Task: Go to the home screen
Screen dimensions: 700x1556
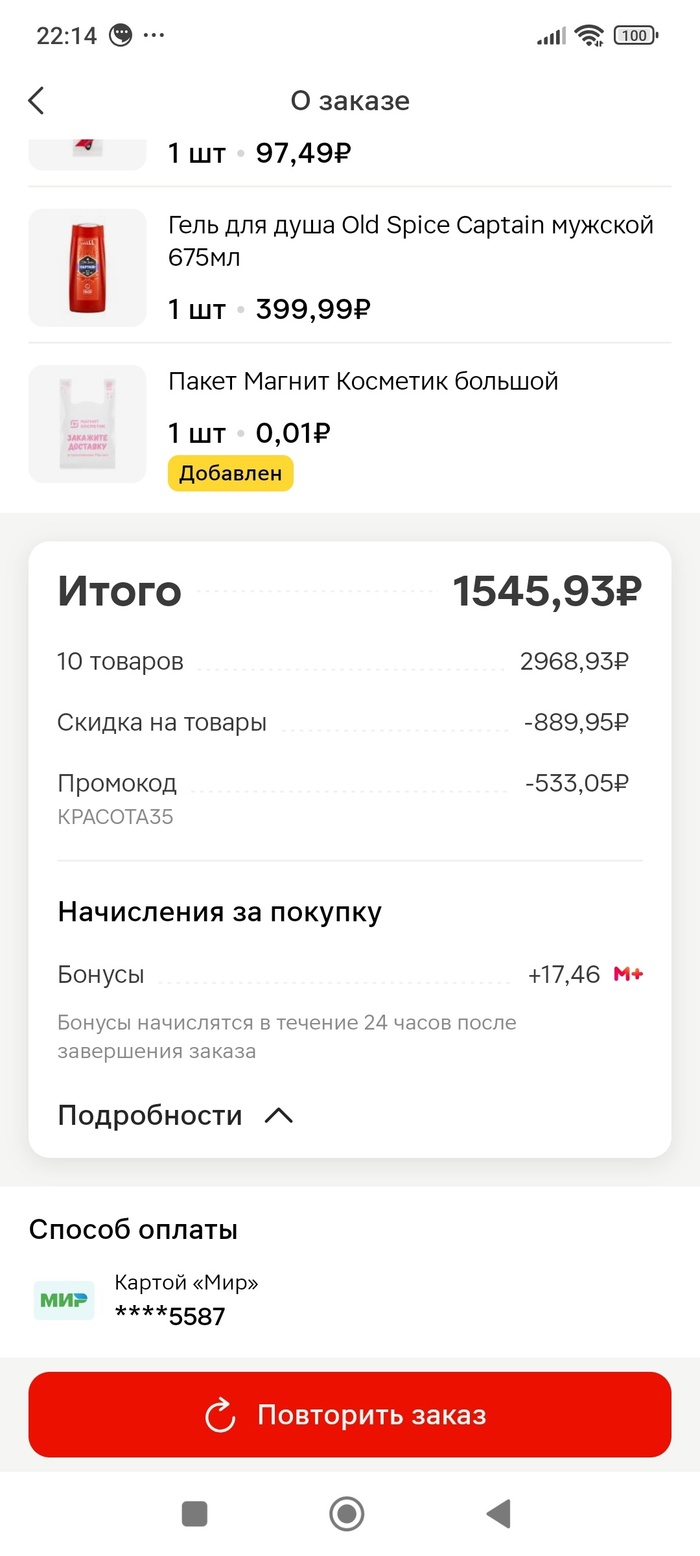Action: [x=347, y=1514]
